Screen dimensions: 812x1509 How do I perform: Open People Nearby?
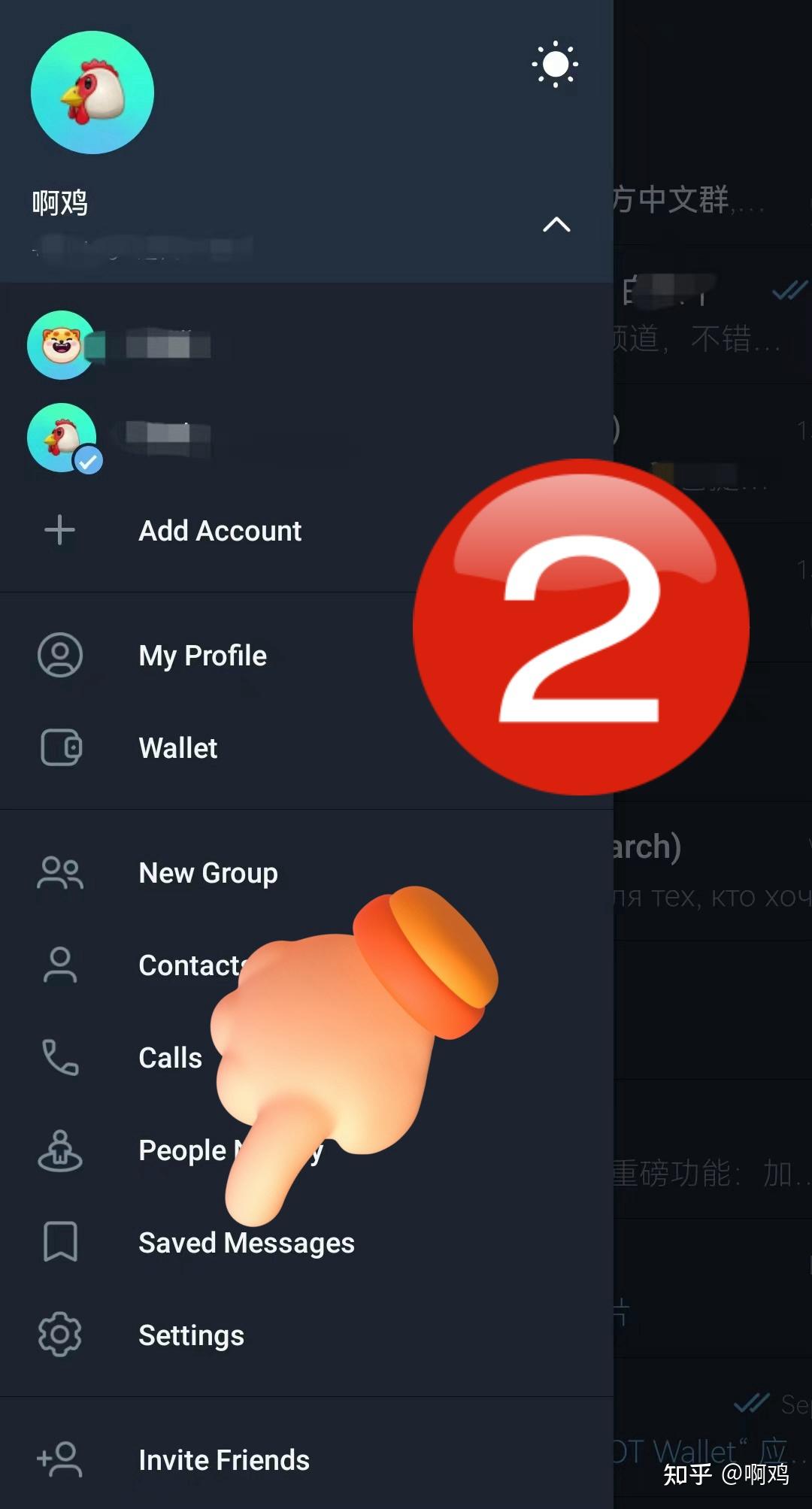pos(180,1150)
